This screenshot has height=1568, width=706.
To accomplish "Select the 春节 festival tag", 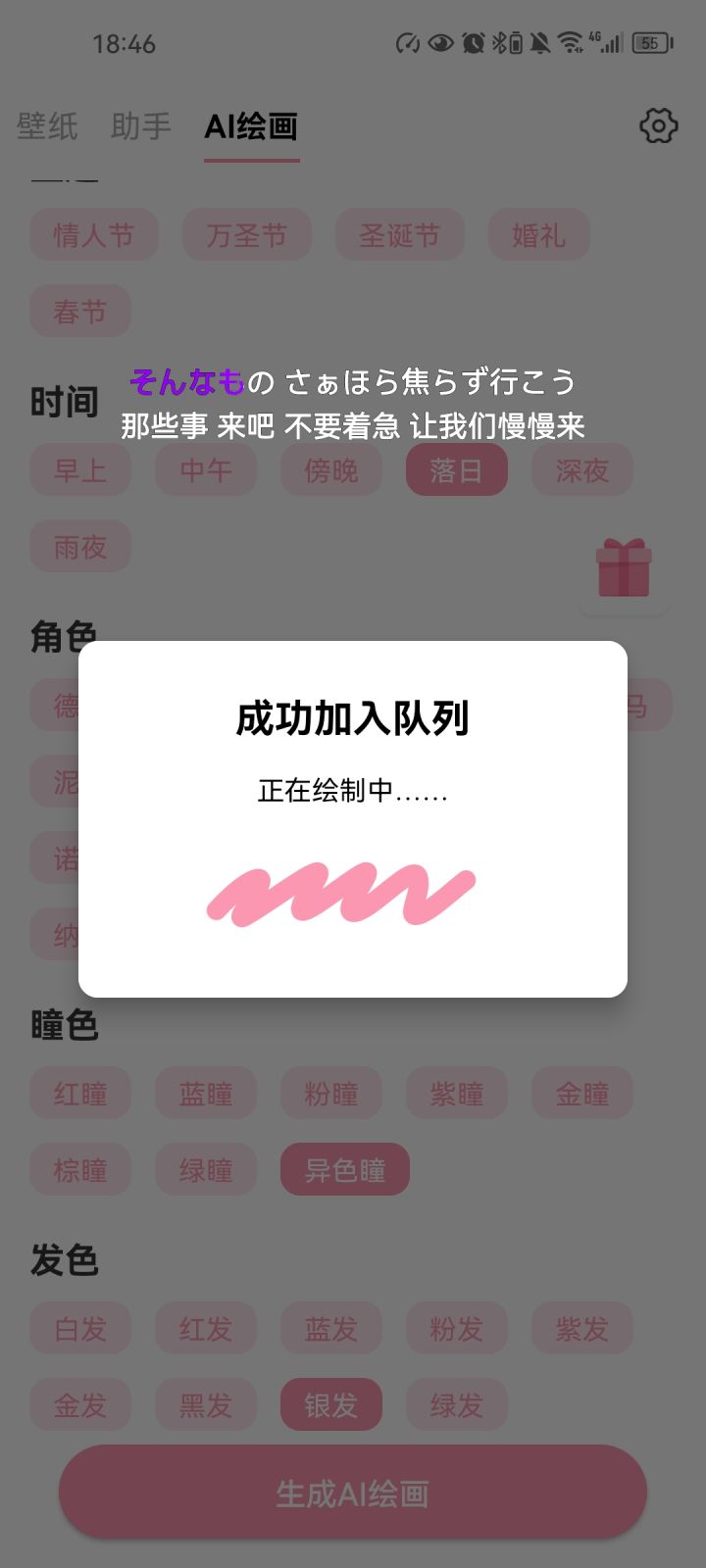I will click(80, 311).
